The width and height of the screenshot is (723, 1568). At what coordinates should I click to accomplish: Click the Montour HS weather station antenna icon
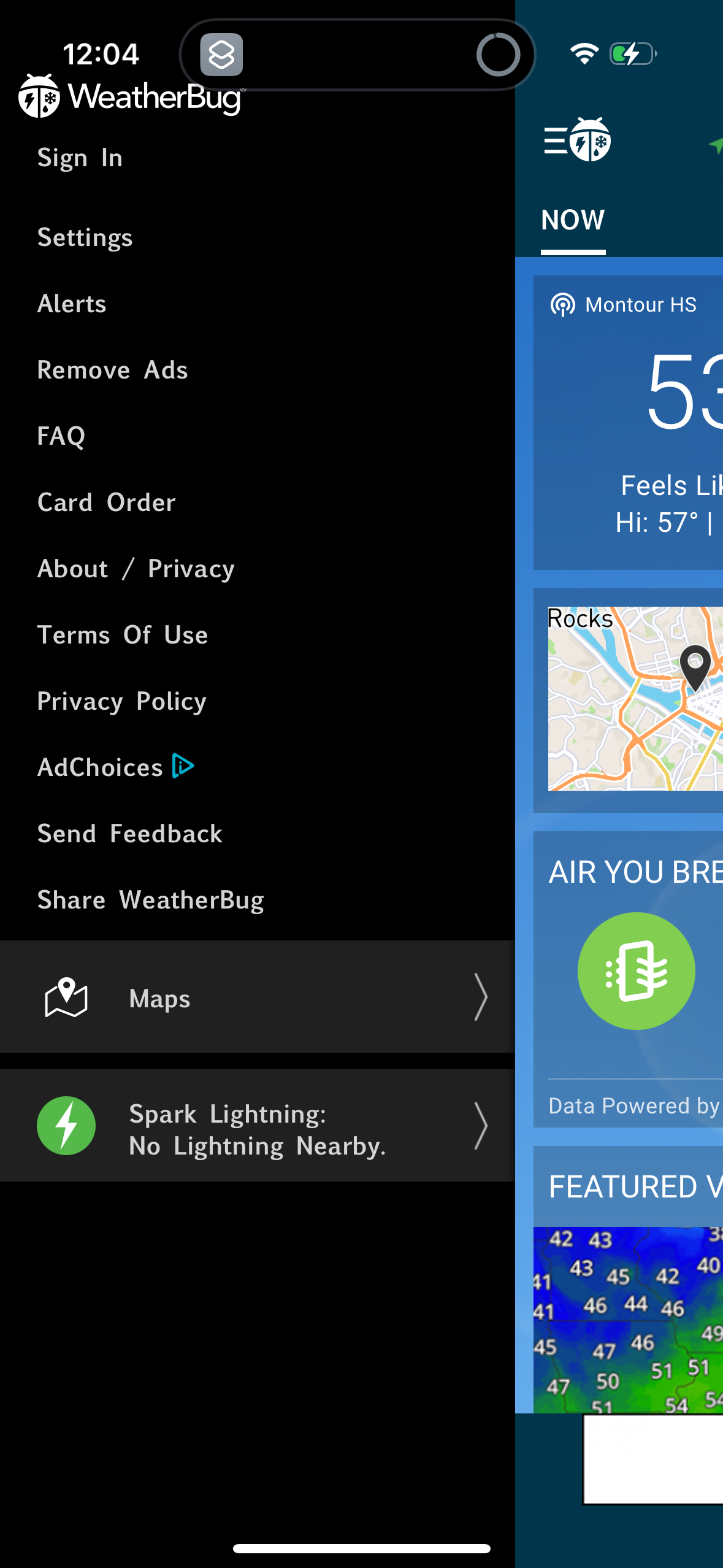[564, 303]
